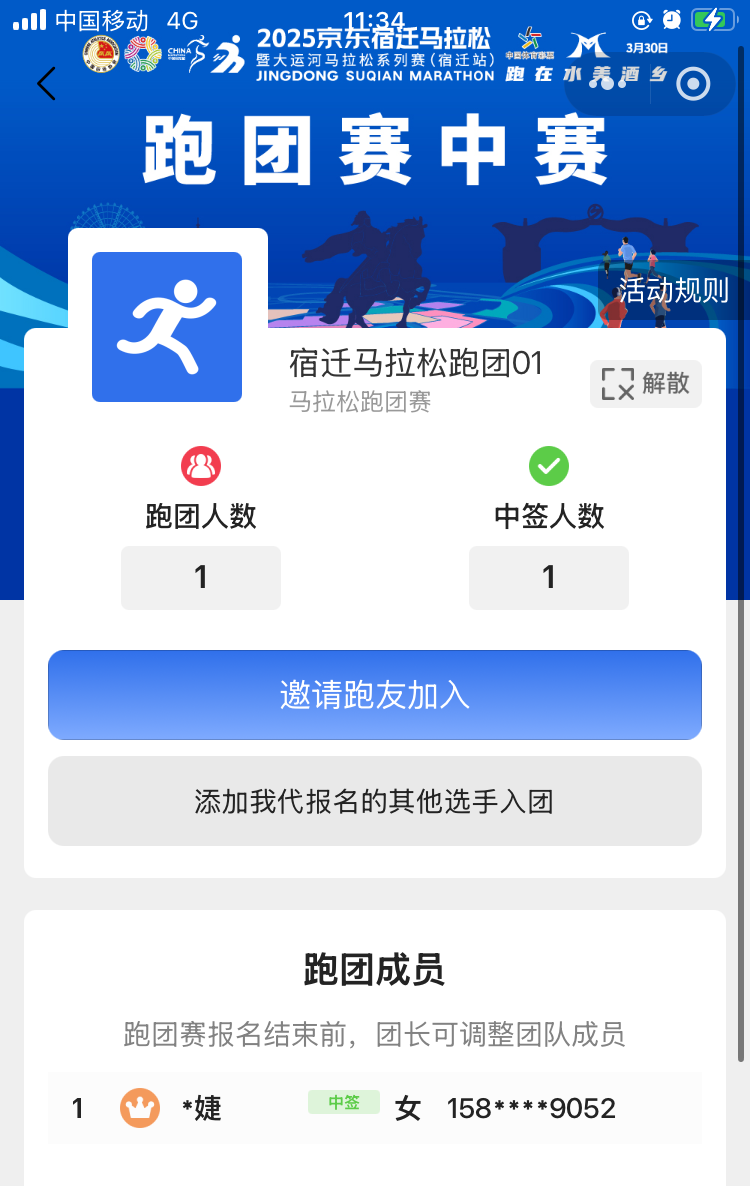Open member row for *婕
The image size is (750, 1186).
(x=375, y=1108)
